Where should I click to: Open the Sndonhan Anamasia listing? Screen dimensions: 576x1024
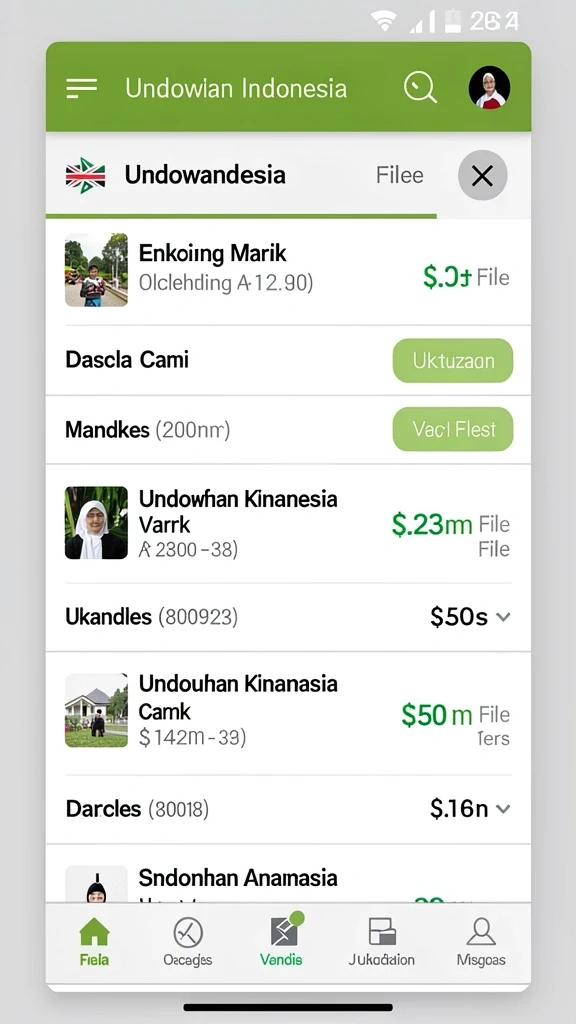(x=288, y=874)
